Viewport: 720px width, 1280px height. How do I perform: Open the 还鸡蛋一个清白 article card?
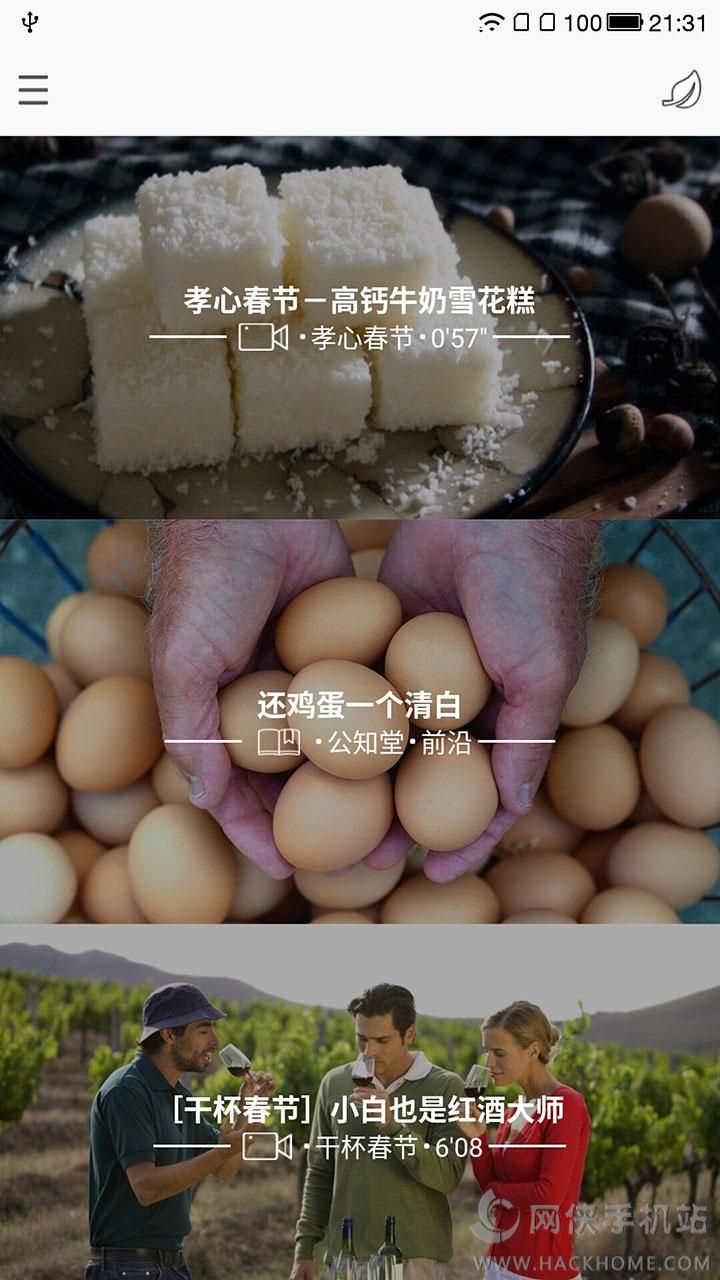coord(360,720)
